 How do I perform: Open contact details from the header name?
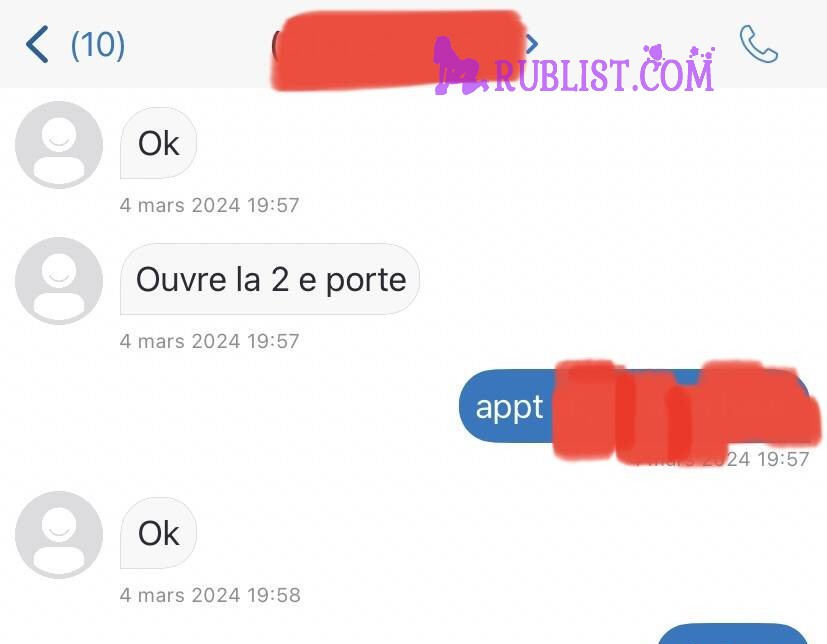point(400,45)
